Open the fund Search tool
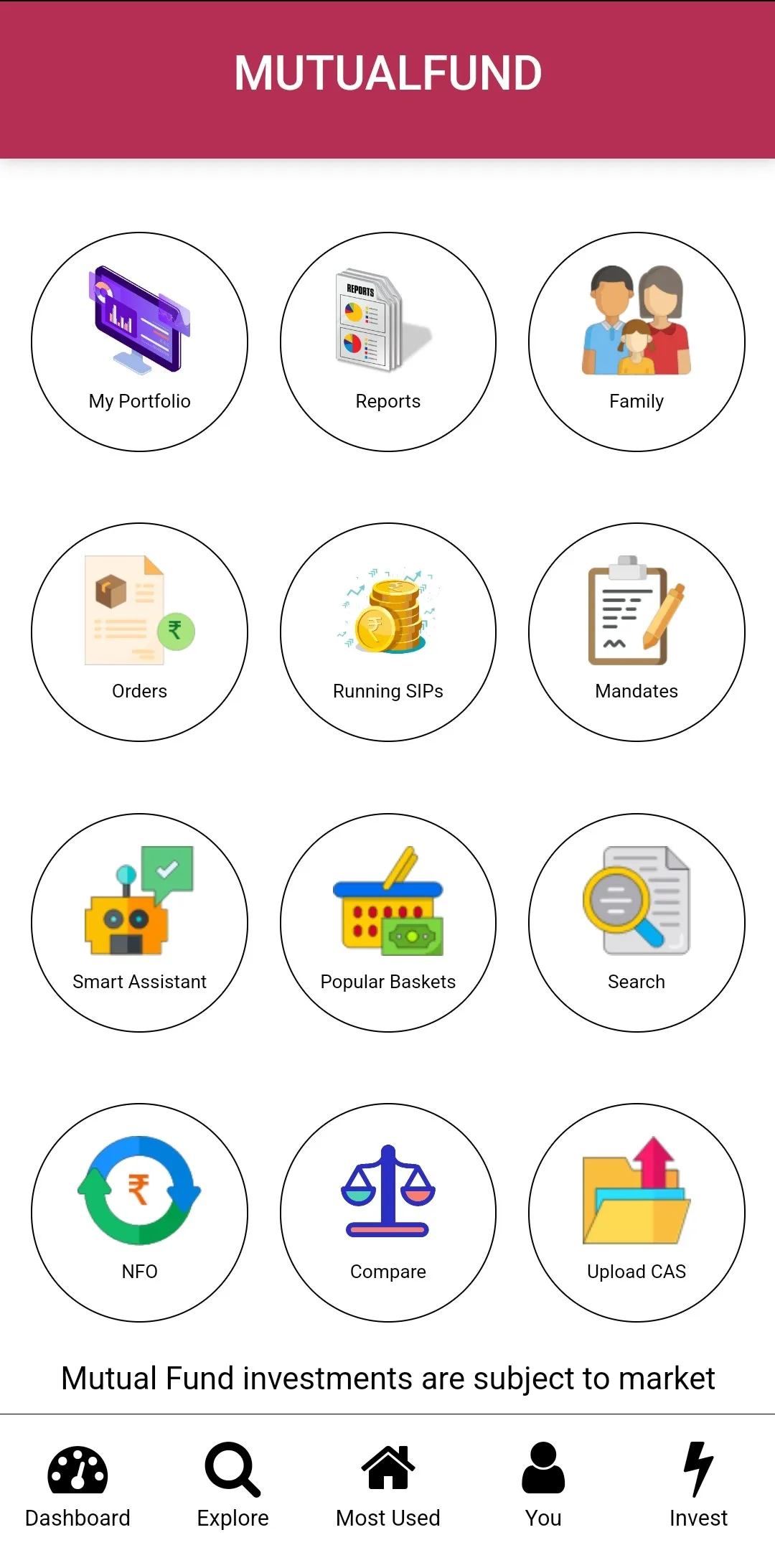 pos(636,922)
